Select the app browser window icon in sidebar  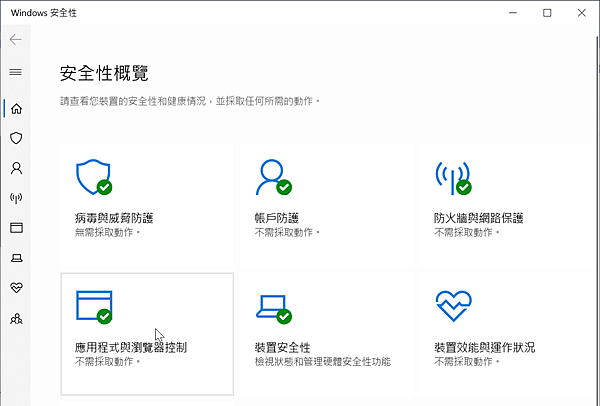[x=15, y=228]
